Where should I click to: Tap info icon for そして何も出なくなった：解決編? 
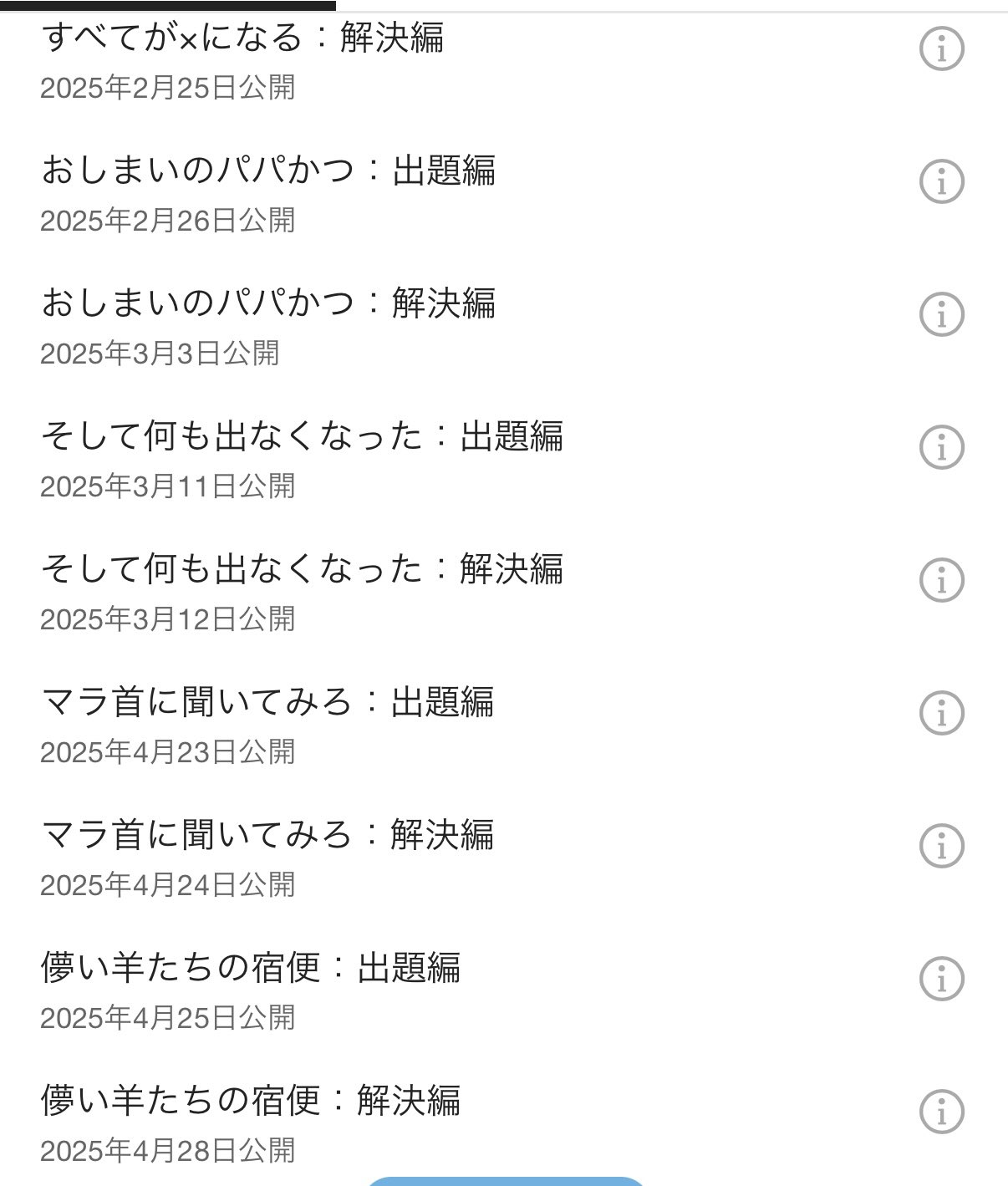(x=941, y=580)
